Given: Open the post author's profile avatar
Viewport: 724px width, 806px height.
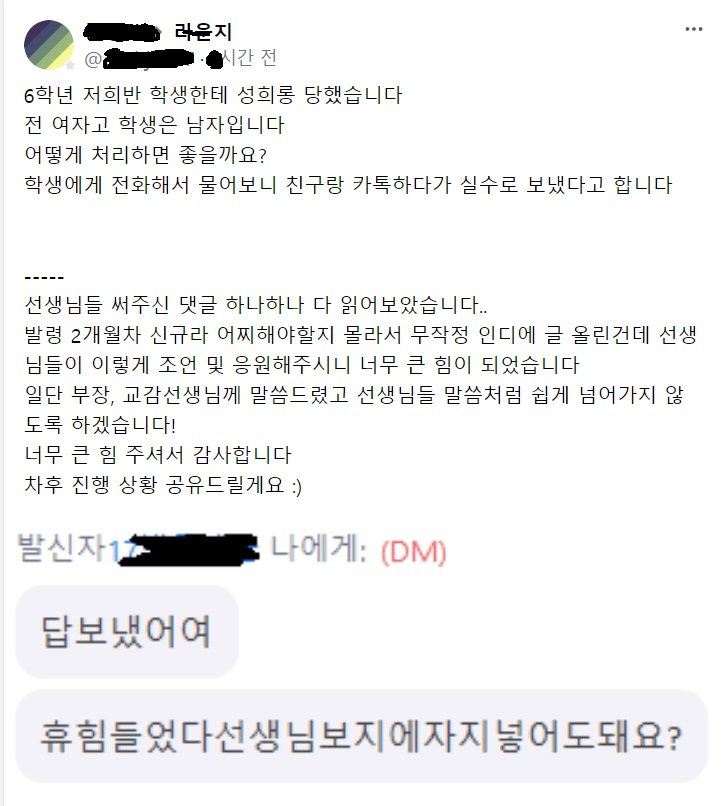Looking at the screenshot, I should [x=48, y=44].
